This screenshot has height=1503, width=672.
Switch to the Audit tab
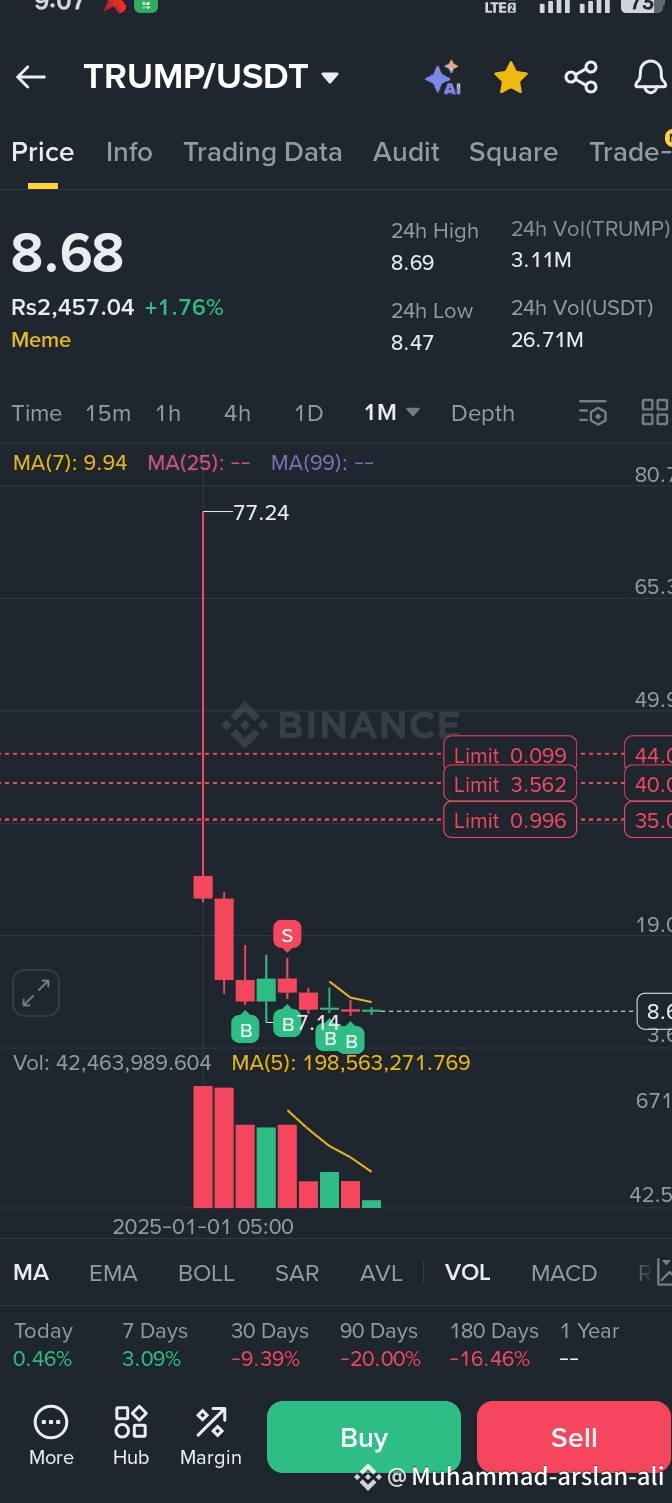tap(406, 152)
